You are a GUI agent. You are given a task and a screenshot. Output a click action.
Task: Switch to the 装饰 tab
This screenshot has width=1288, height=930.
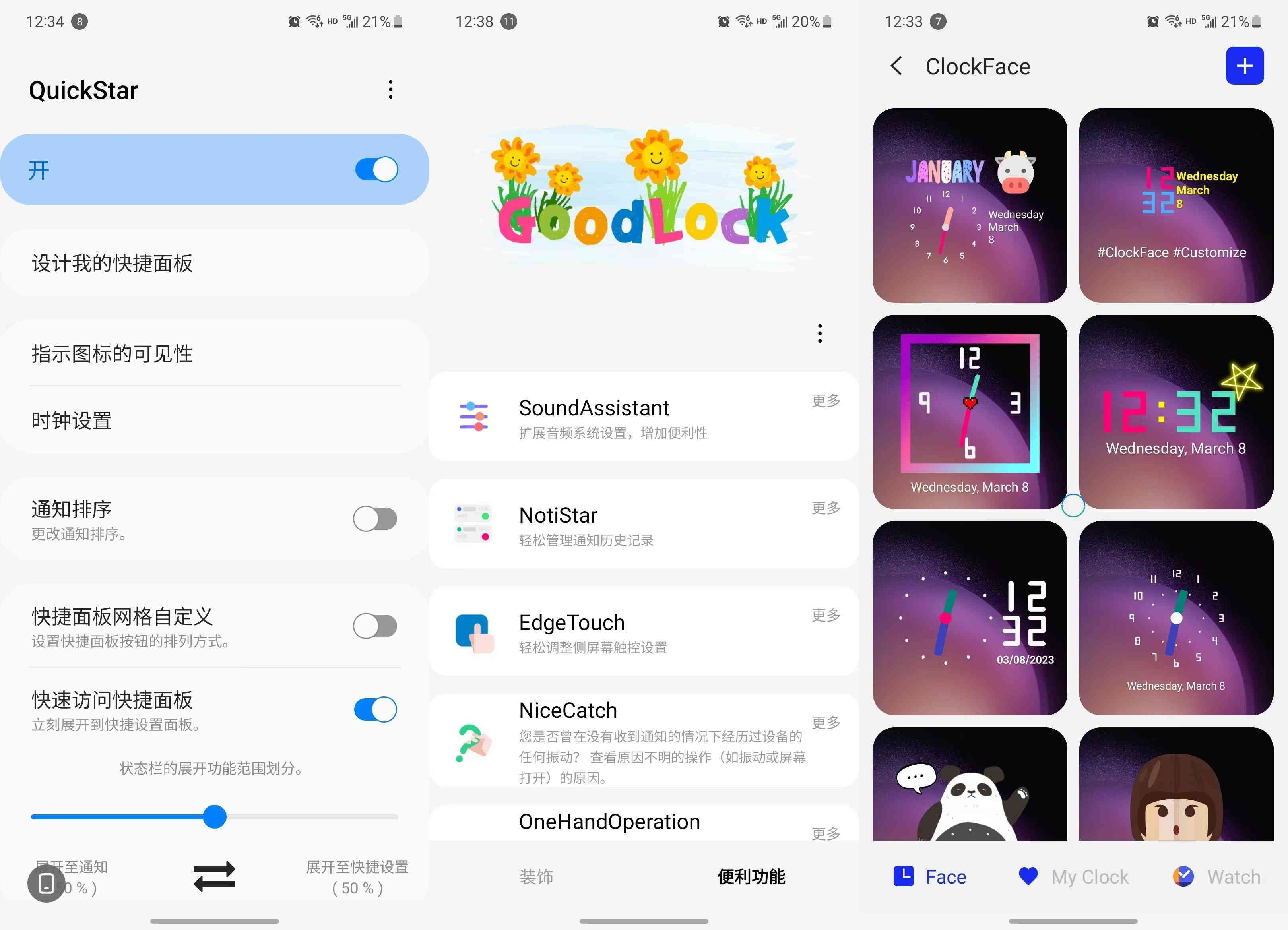click(x=536, y=877)
